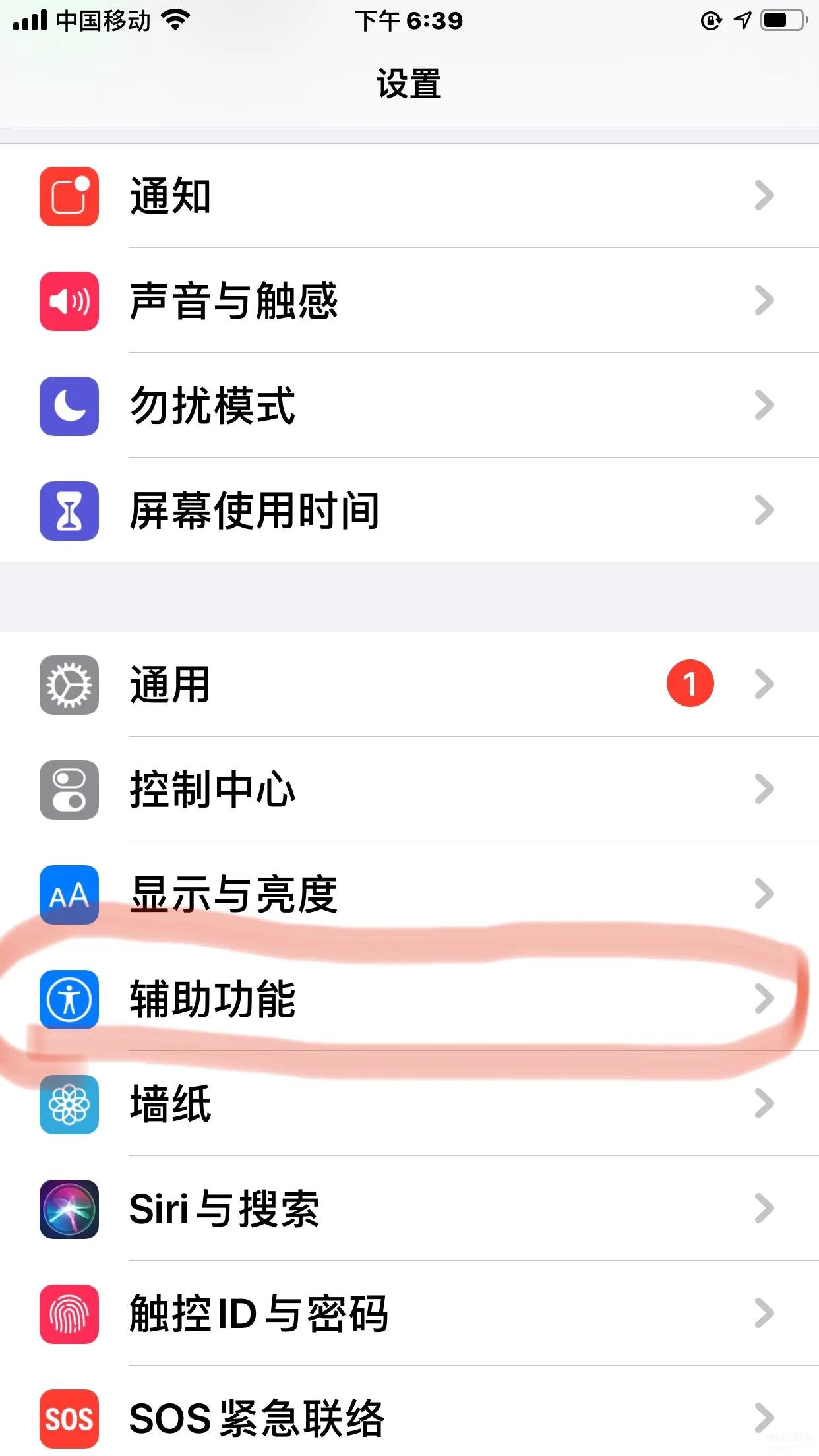Open 通用 (General) settings

click(x=409, y=684)
